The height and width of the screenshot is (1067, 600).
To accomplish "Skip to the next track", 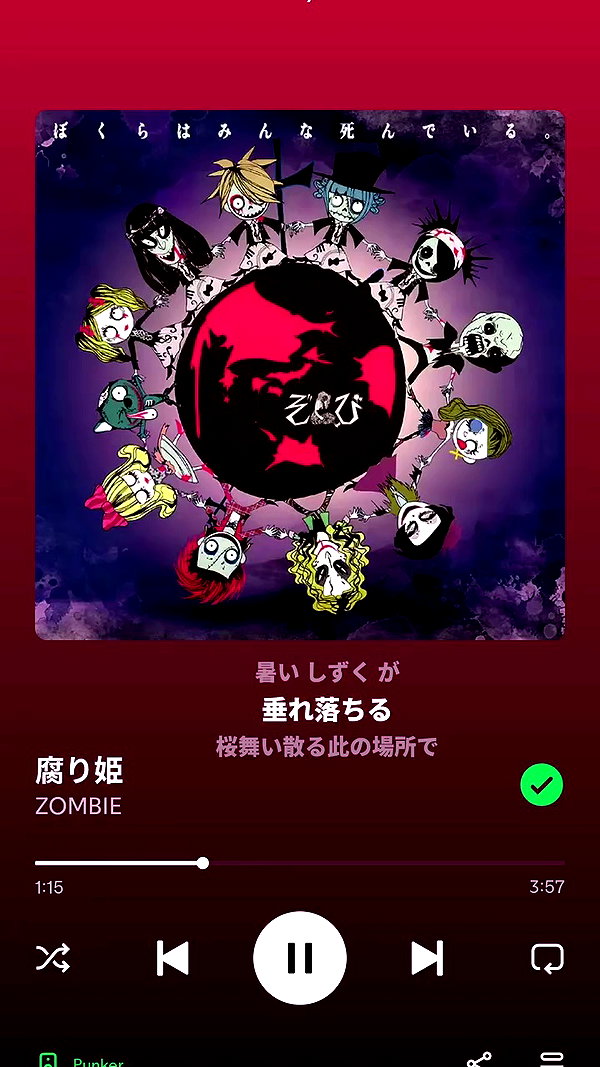I will click(x=427, y=957).
